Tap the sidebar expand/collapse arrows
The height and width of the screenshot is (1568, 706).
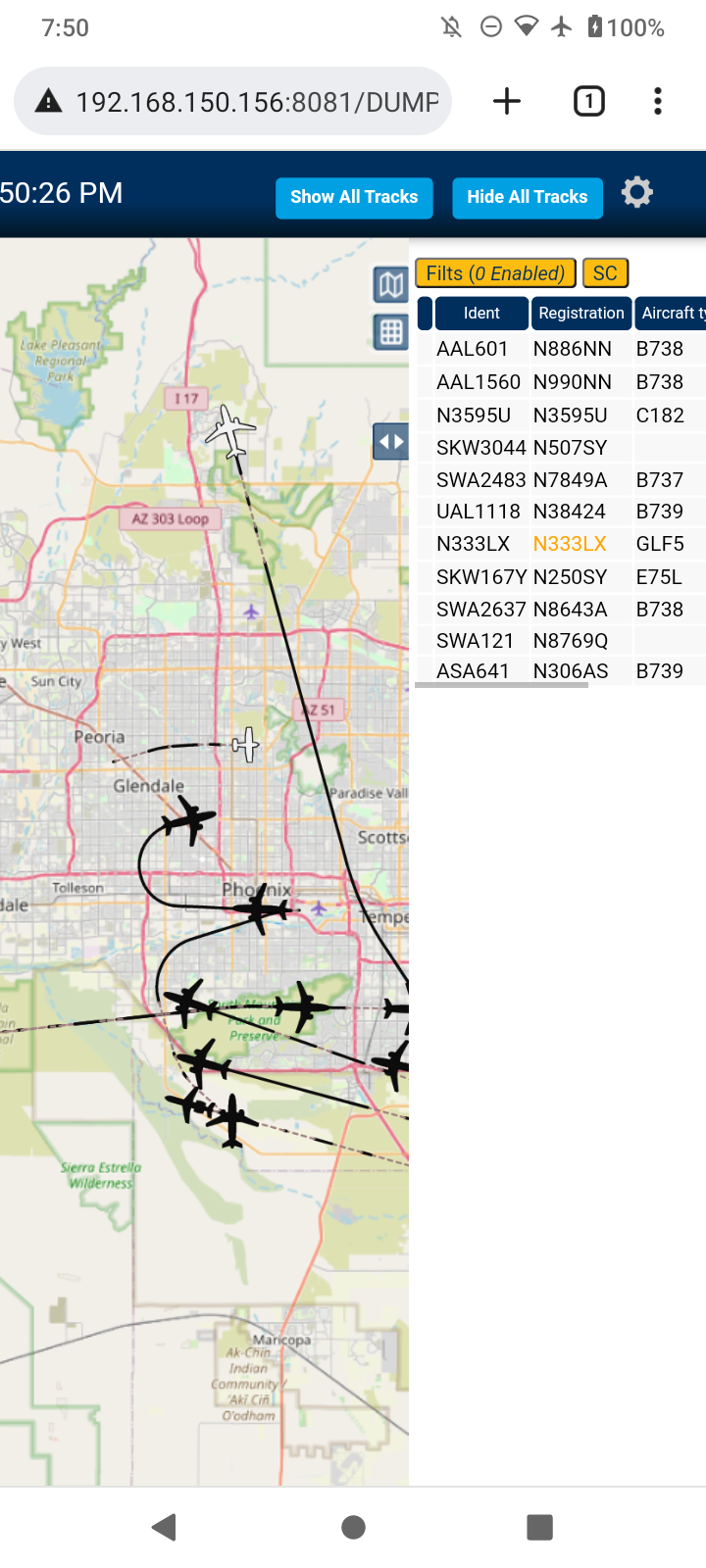tap(390, 441)
